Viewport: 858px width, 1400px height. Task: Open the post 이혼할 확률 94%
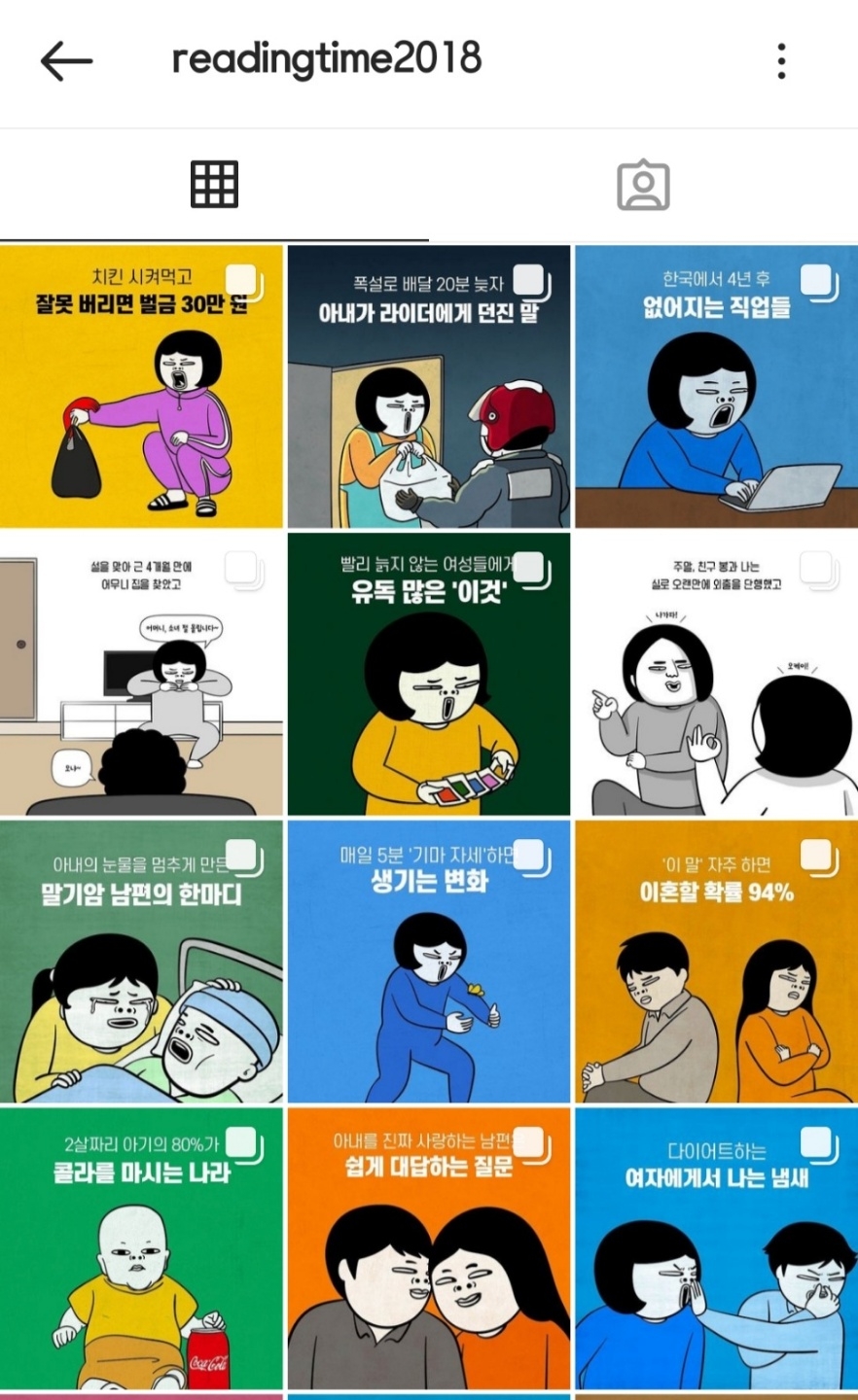(x=716, y=962)
